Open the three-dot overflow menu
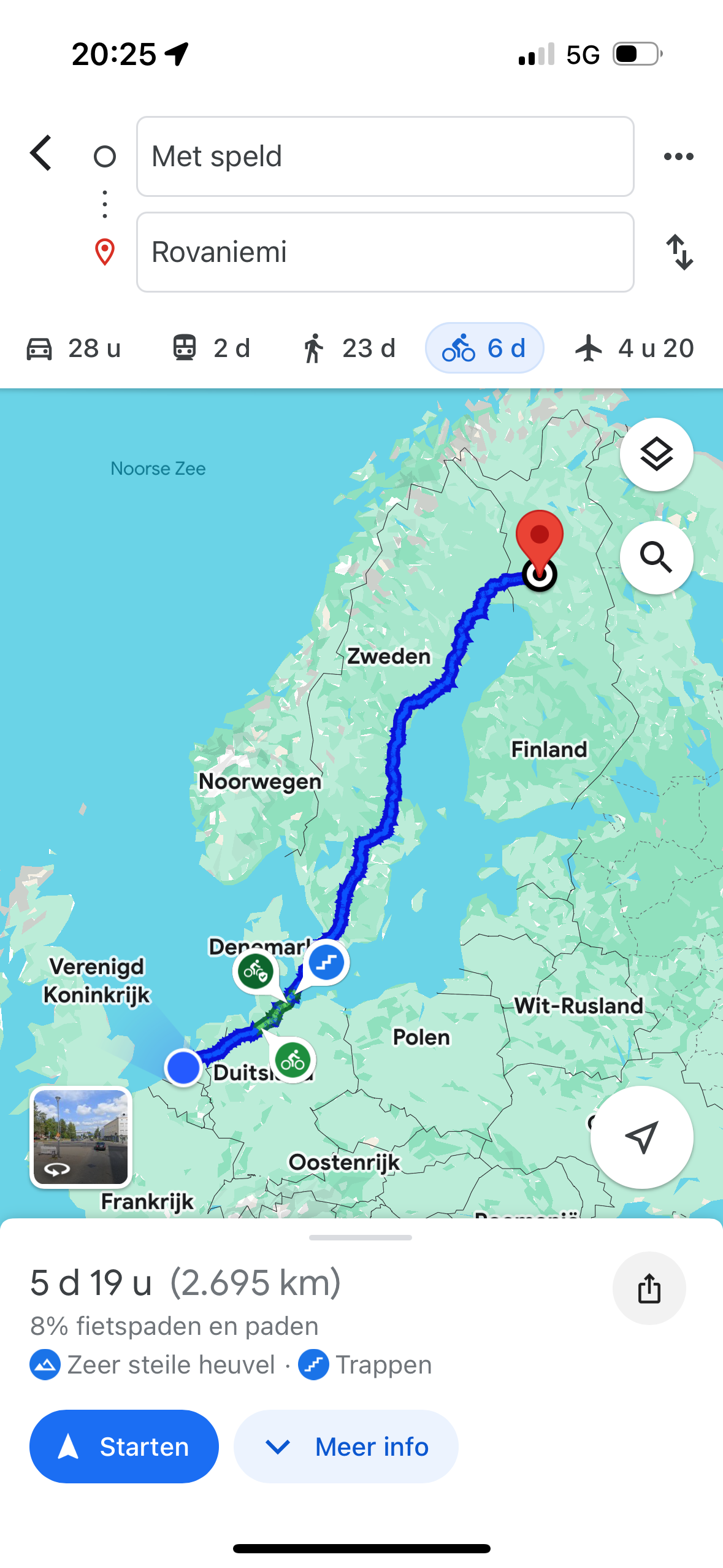The width and height of the screenshot is (723, 1568). coord(678,156)
